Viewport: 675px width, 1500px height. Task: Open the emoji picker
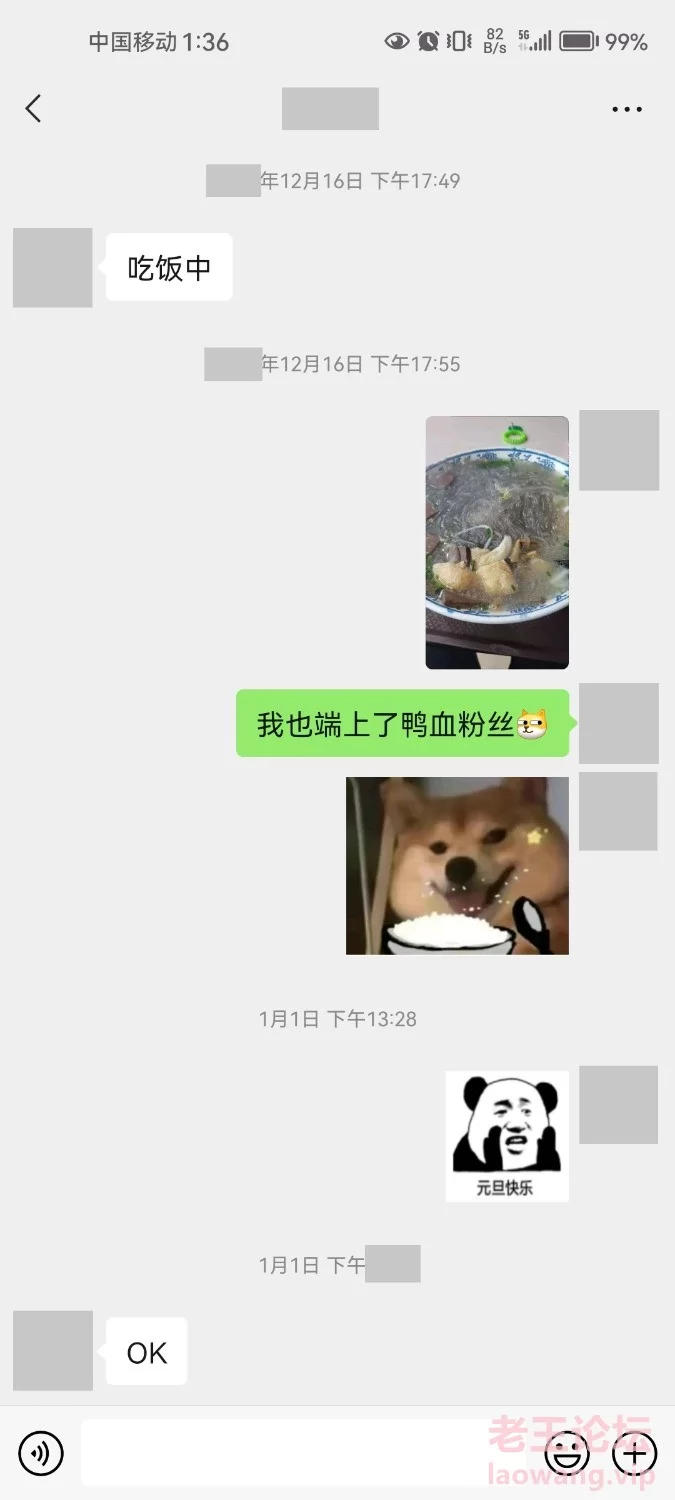[x=567, y=1452]
